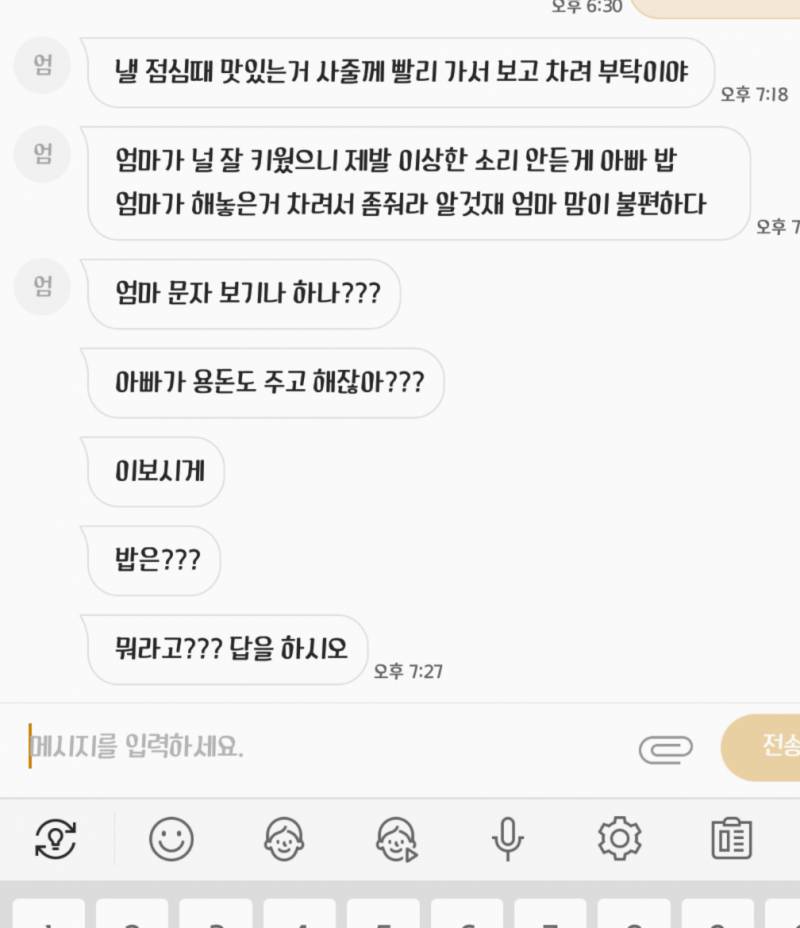Tap the 엄 profile icon beside the second message
This screenshot has width=800, height=928.
coord(42,154)
